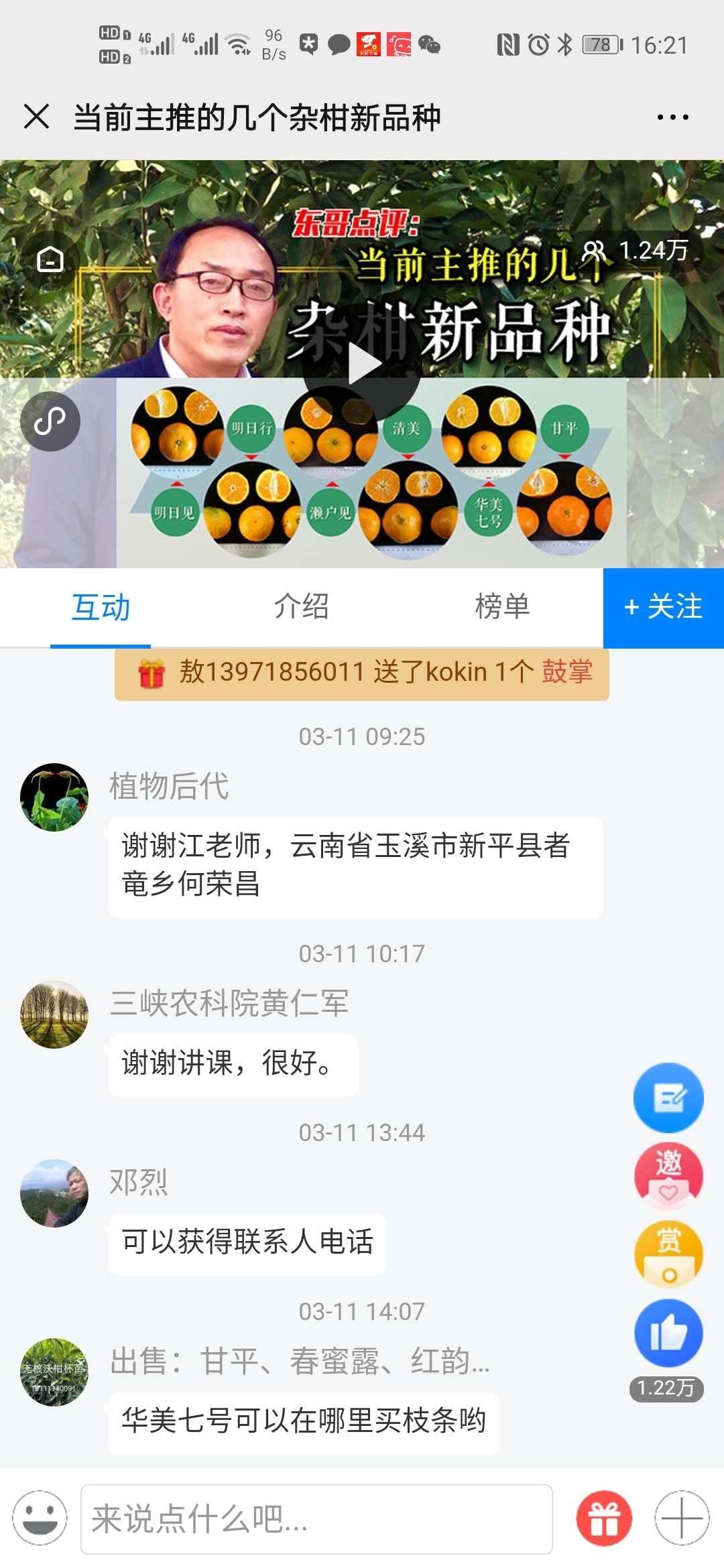The height and width of the screenshot is (1568, 724).
Task: Open the emoji picker
Action: coord(40,1518)
